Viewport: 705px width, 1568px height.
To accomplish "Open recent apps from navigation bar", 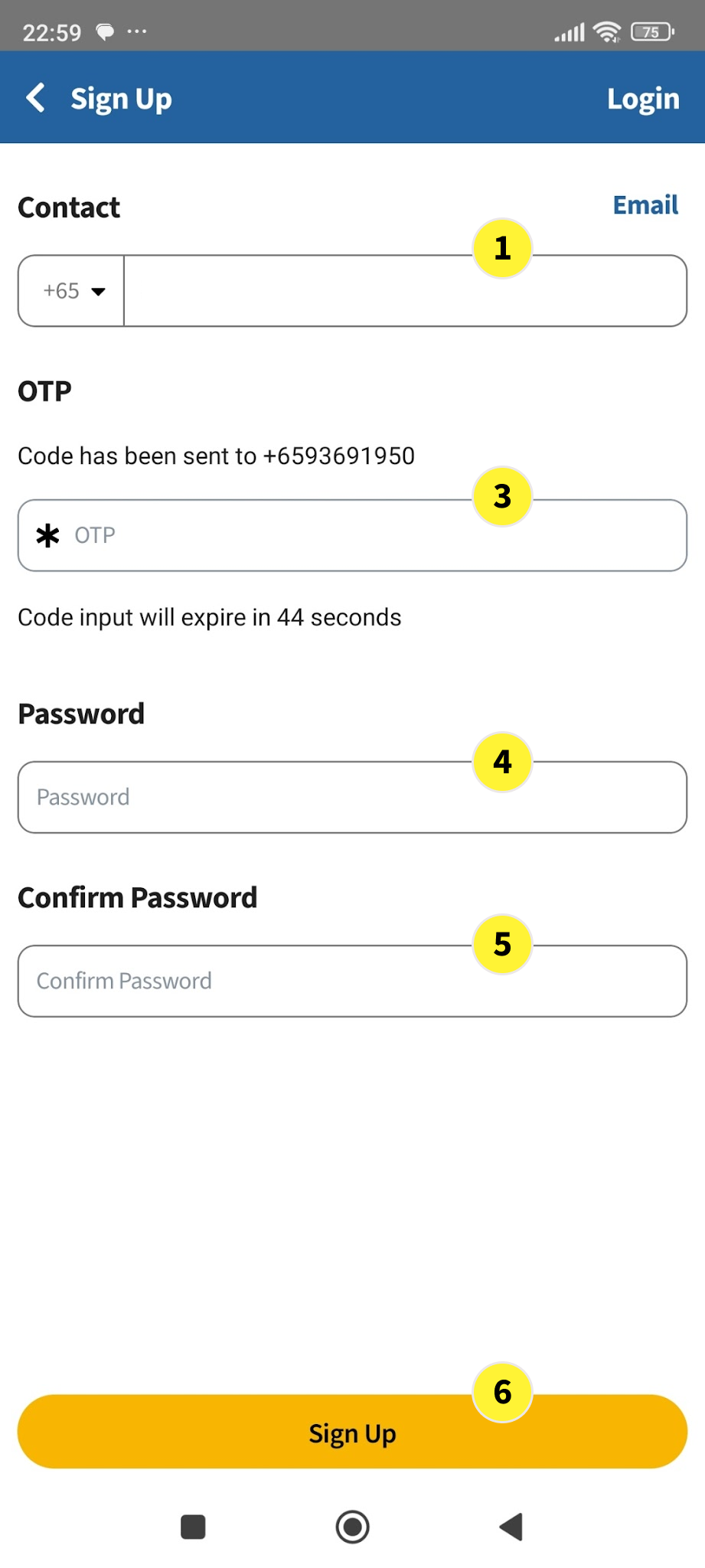I will click(193, 1527).
